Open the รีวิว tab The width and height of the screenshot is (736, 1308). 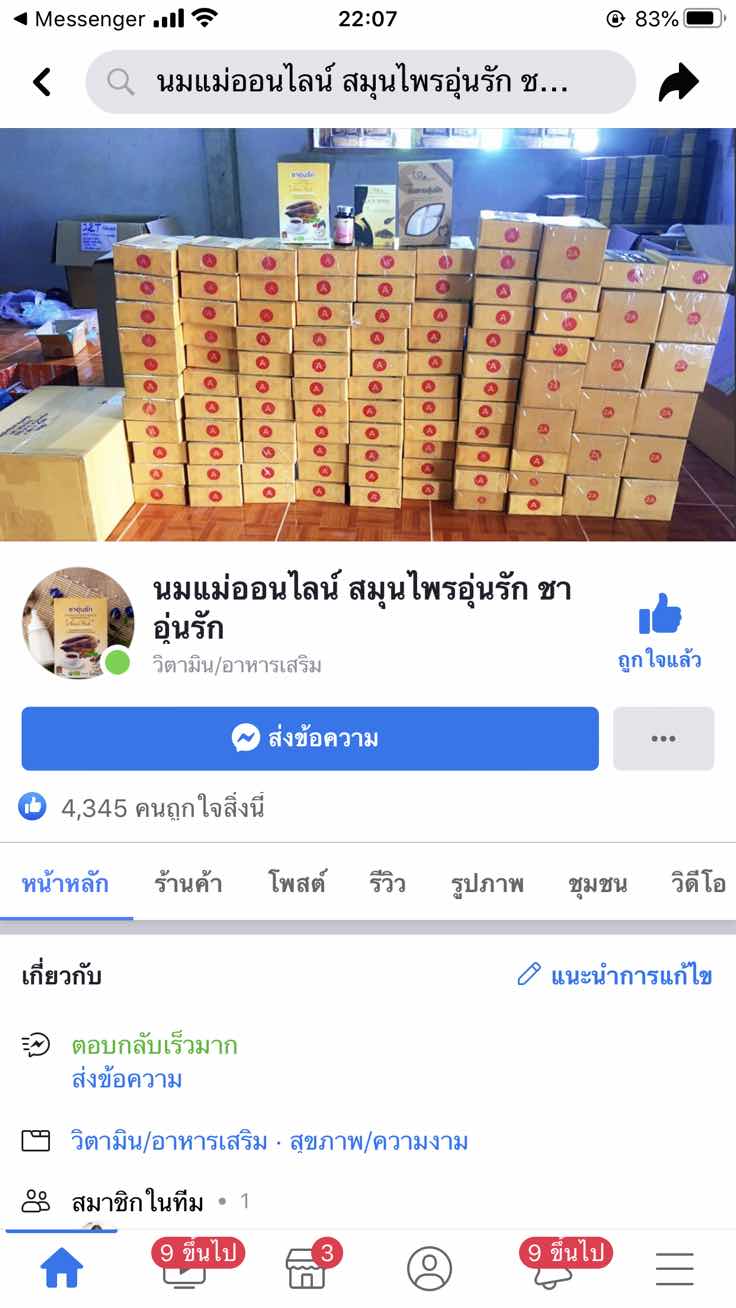point(387,884)
